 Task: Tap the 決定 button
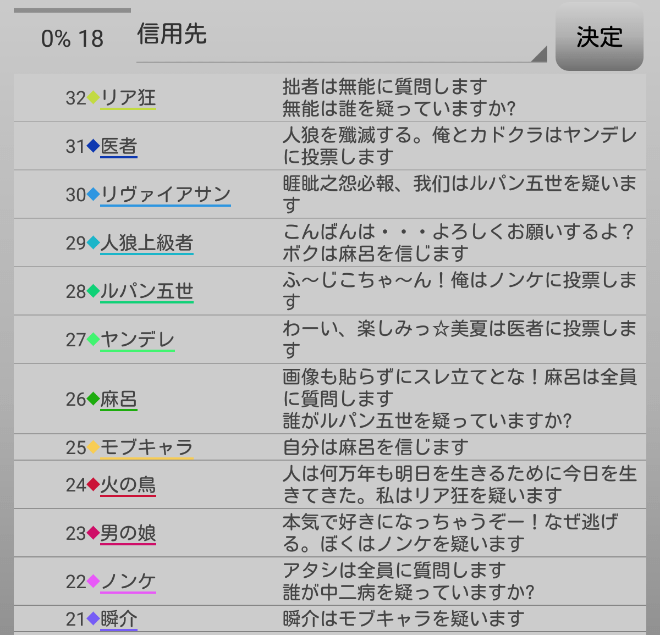point(599,38)
